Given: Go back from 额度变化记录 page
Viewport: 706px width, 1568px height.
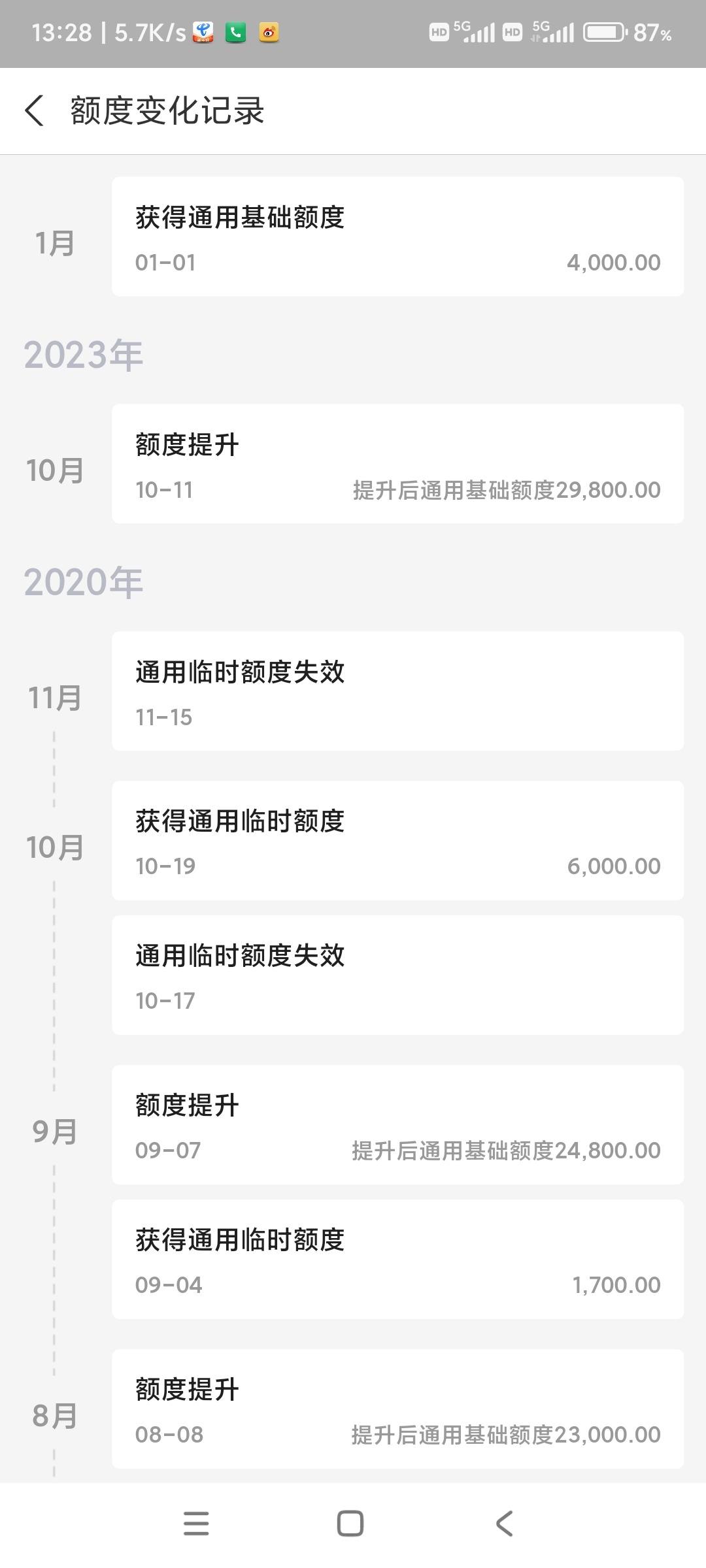Looking at the screenshot, I should pos(35,110).
